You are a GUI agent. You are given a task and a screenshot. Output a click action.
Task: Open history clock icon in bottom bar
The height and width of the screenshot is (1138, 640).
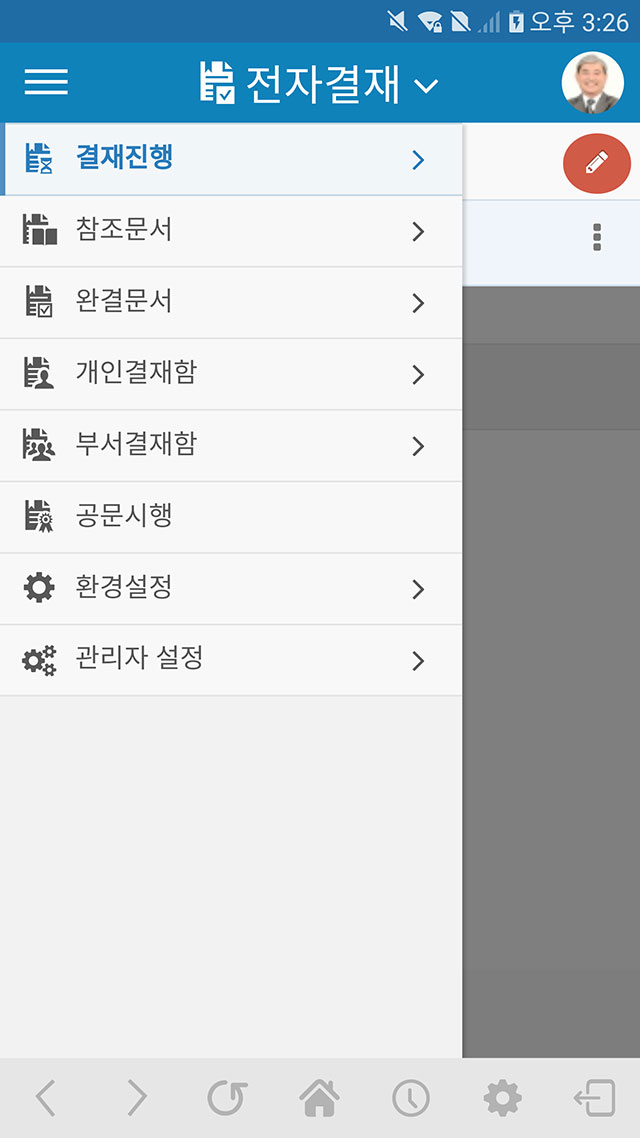click(411, 1097)
